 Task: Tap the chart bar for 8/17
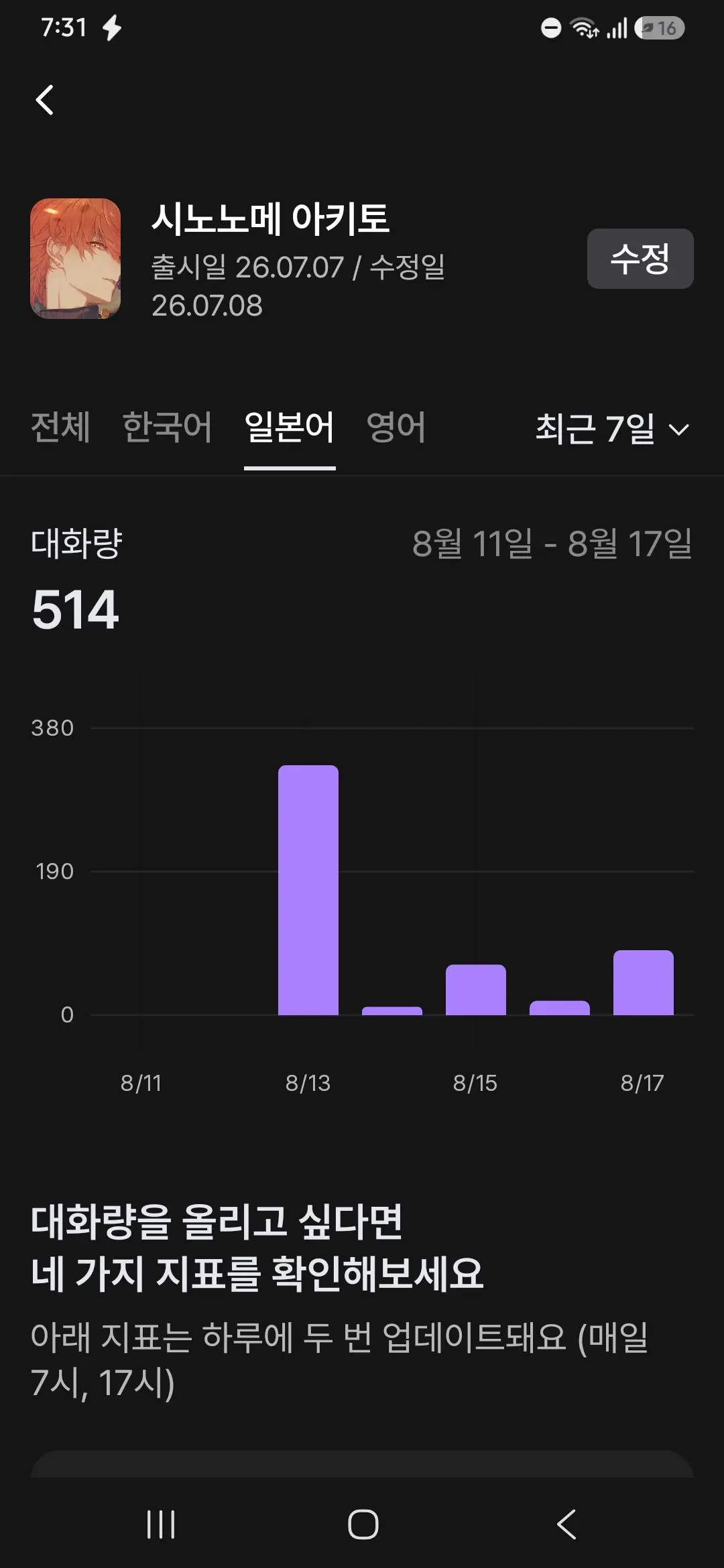pos(644,982)
